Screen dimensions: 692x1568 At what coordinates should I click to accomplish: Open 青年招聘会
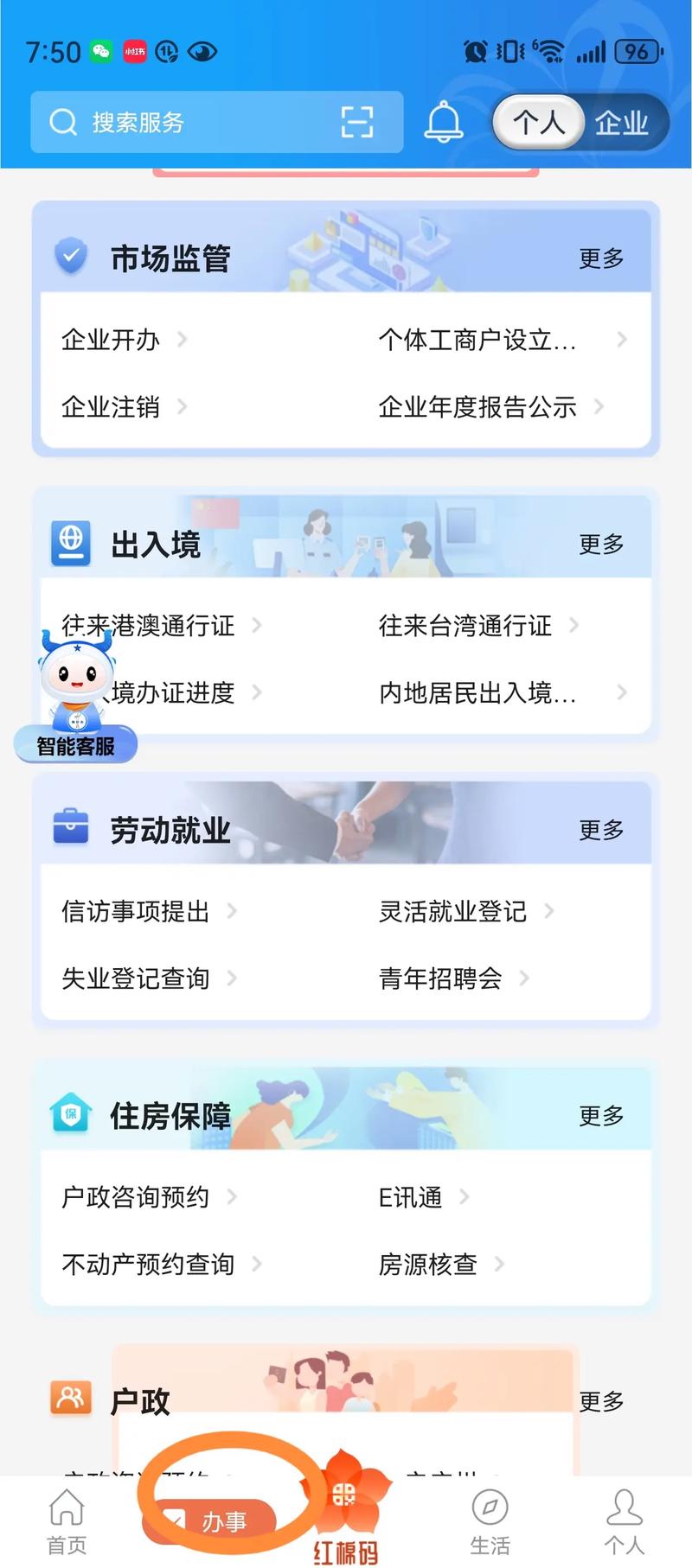coord(440,978)
